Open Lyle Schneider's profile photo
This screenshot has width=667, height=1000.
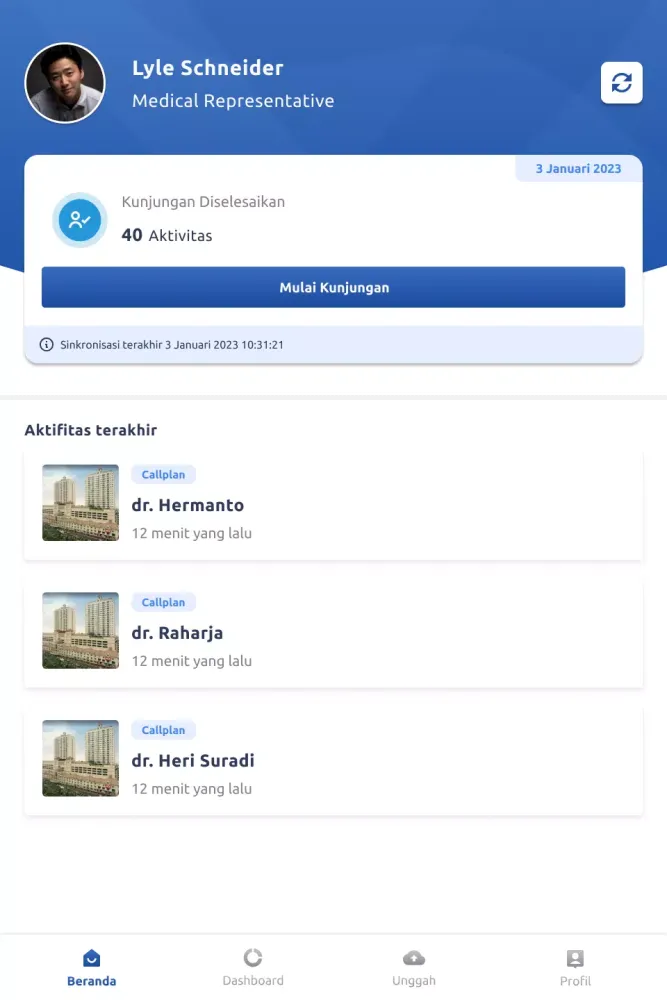[65, 83]
